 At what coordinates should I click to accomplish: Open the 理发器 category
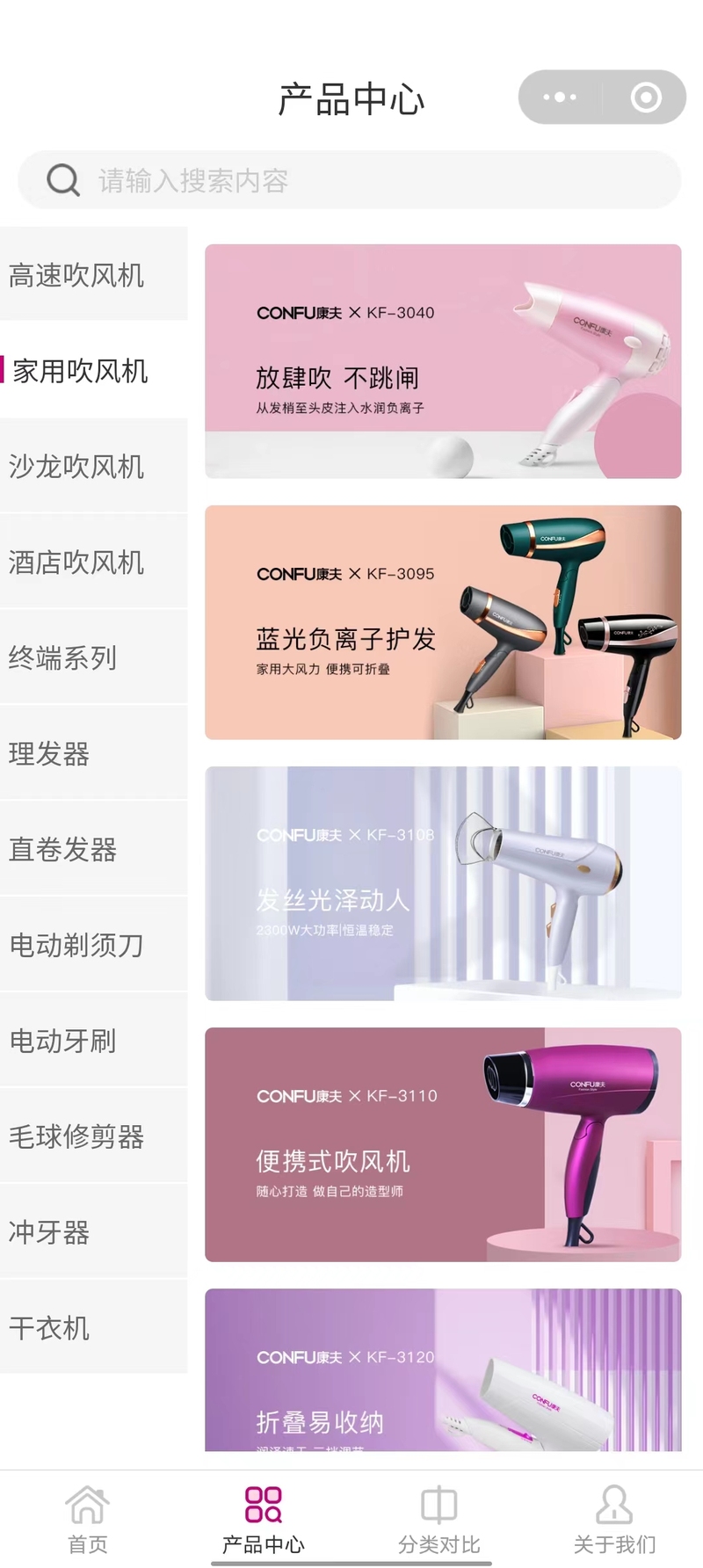[94, 753]
